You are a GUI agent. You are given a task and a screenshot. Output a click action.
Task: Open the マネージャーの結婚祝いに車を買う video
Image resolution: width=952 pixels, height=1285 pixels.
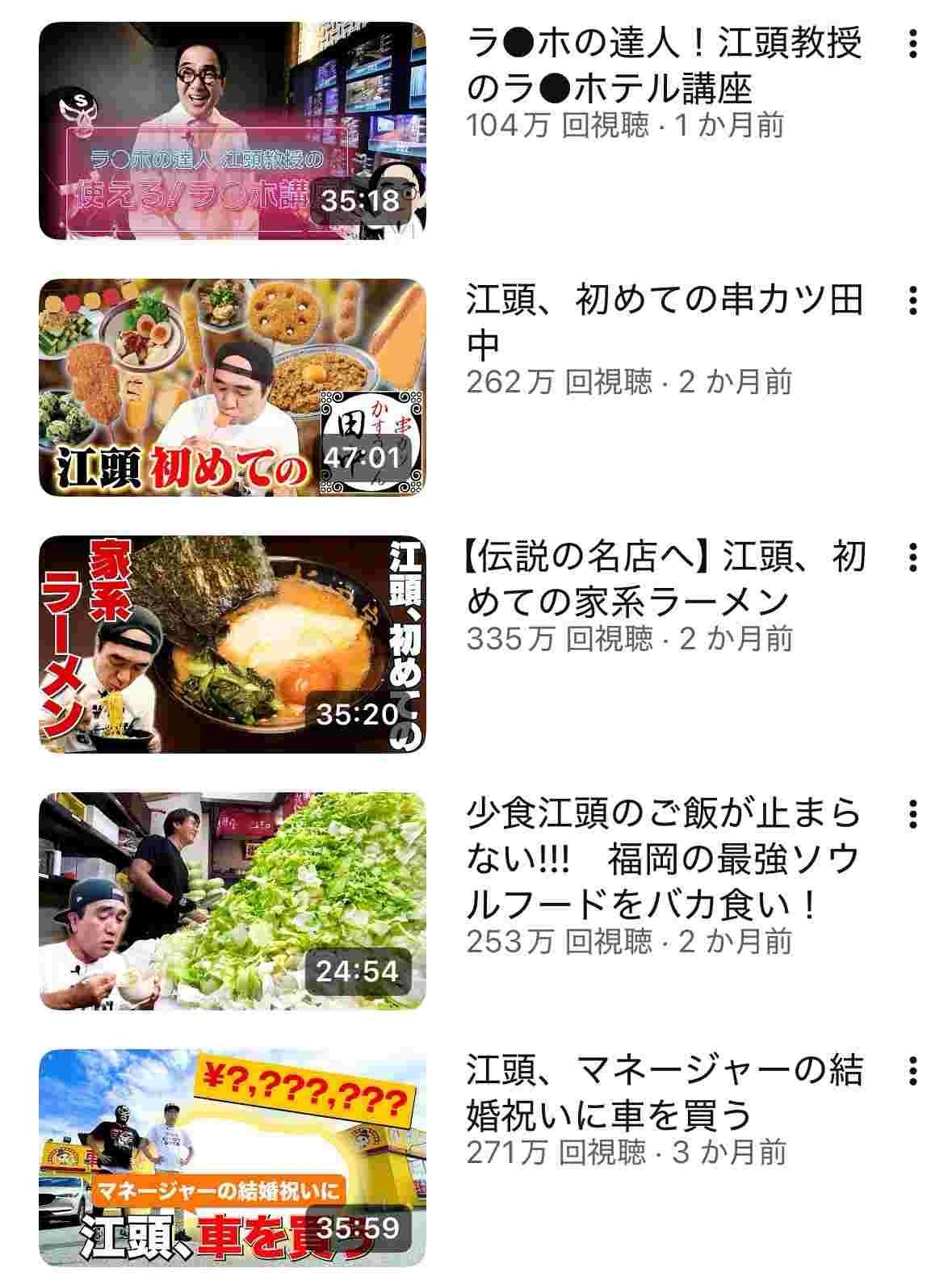pos(233,1158)
